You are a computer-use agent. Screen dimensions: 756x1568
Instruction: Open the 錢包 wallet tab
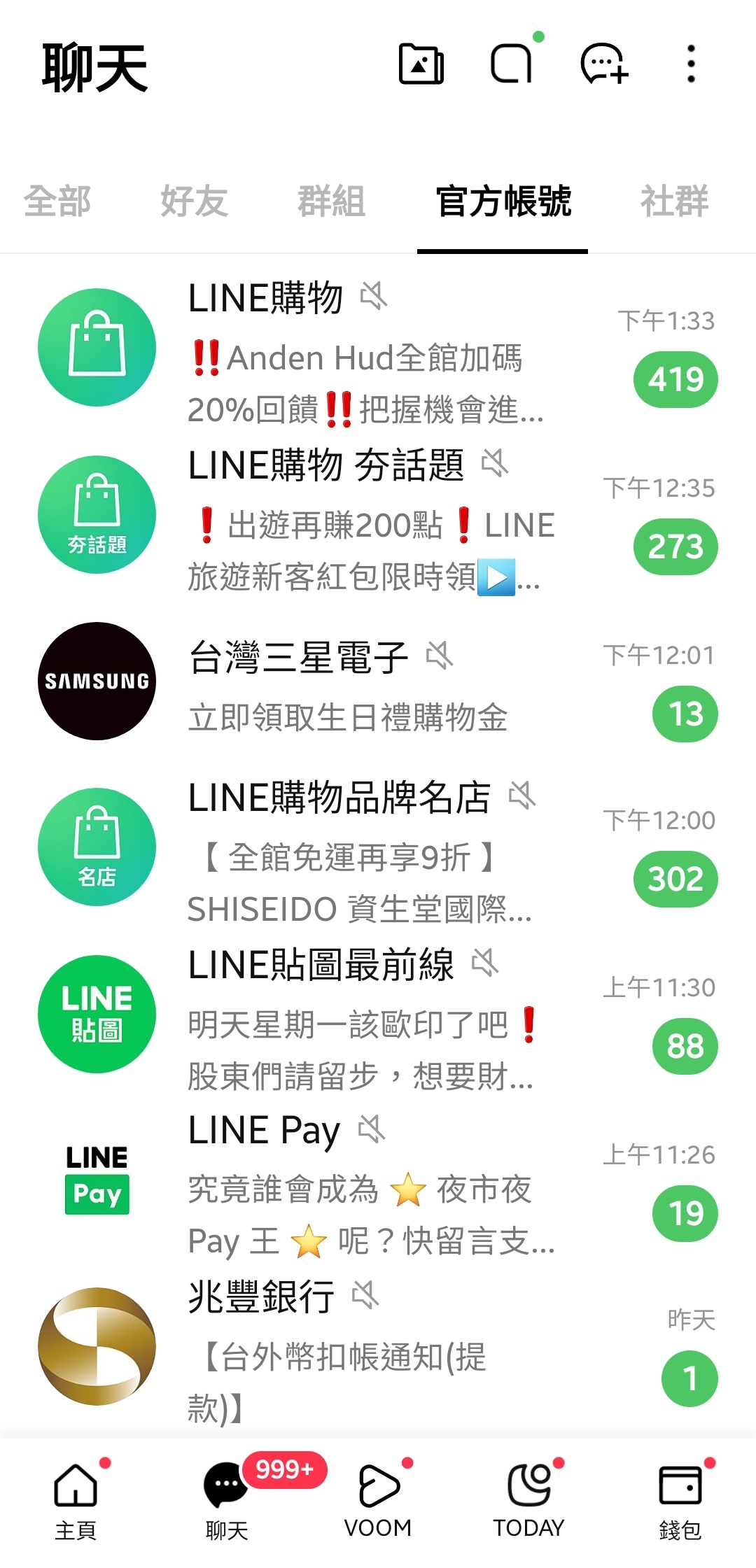point(680,1500)
